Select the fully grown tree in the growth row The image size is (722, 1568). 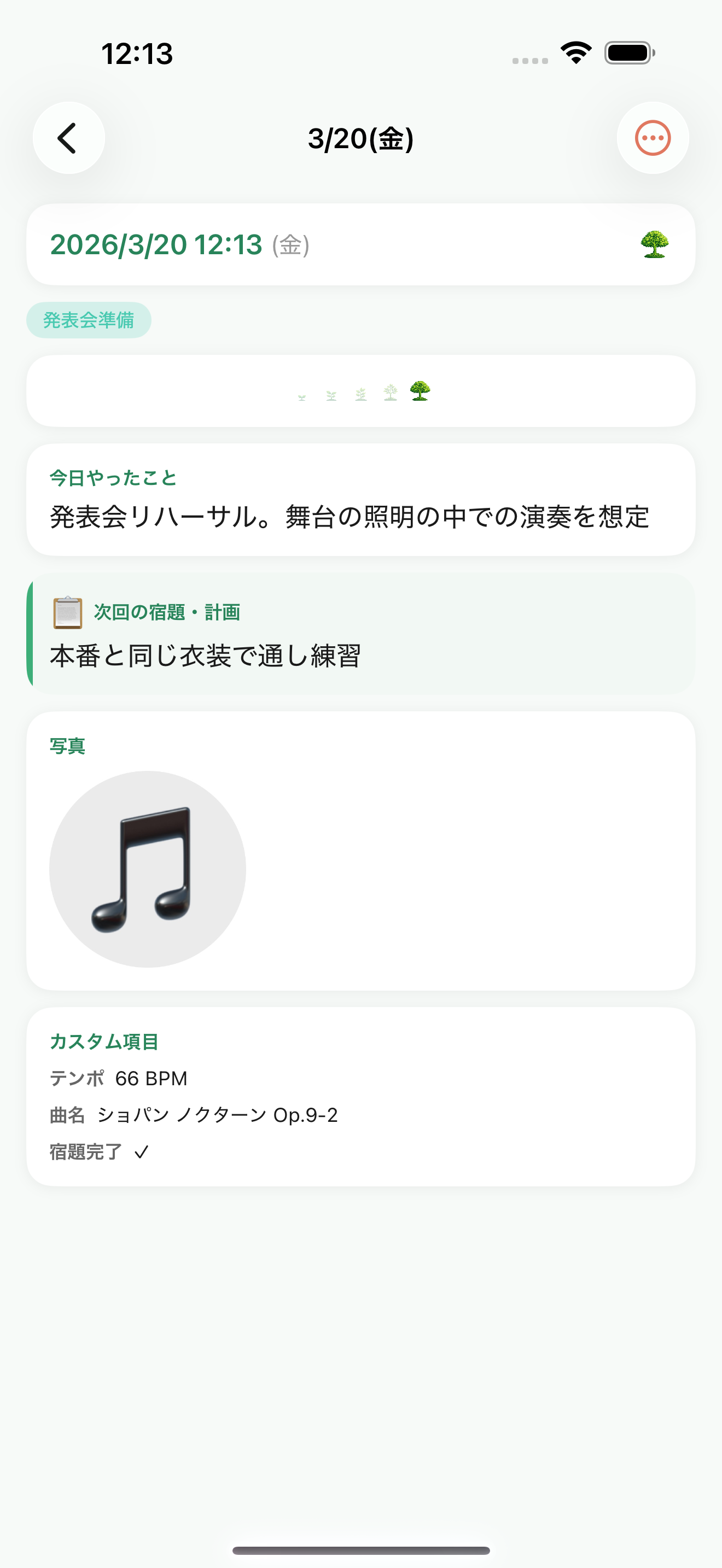419,391
